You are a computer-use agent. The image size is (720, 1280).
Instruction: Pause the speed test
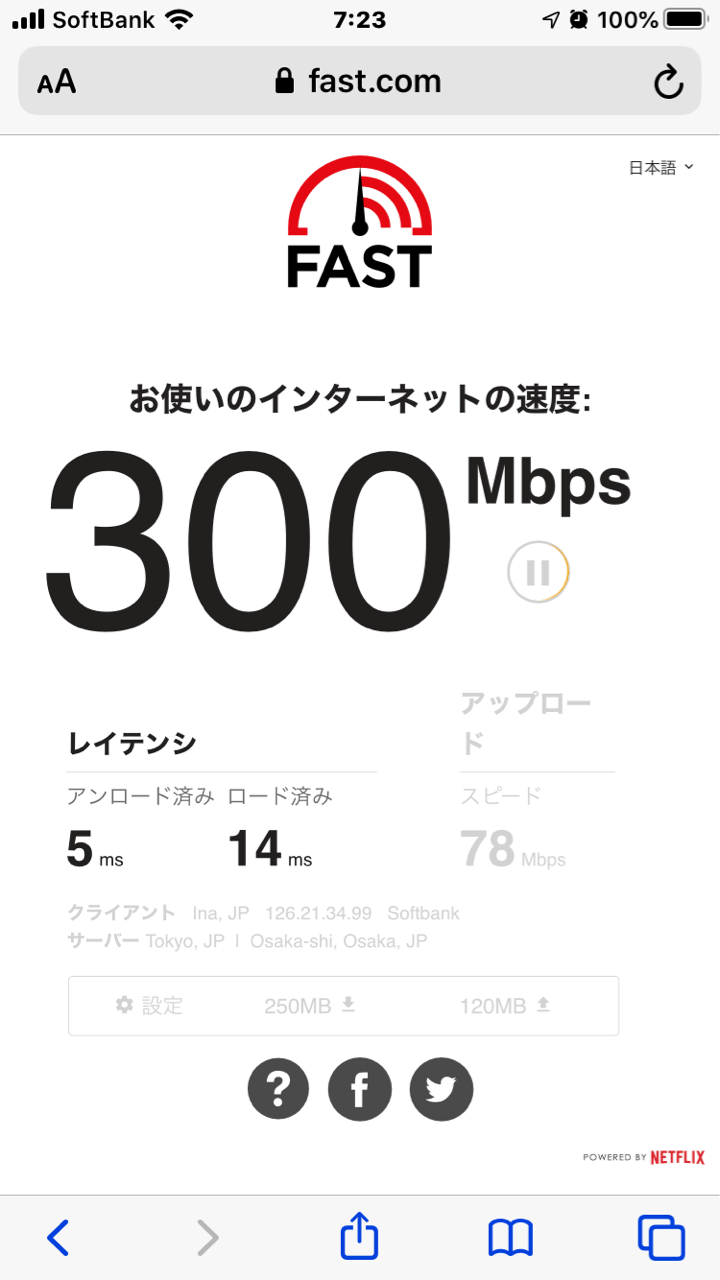(538, 572)
